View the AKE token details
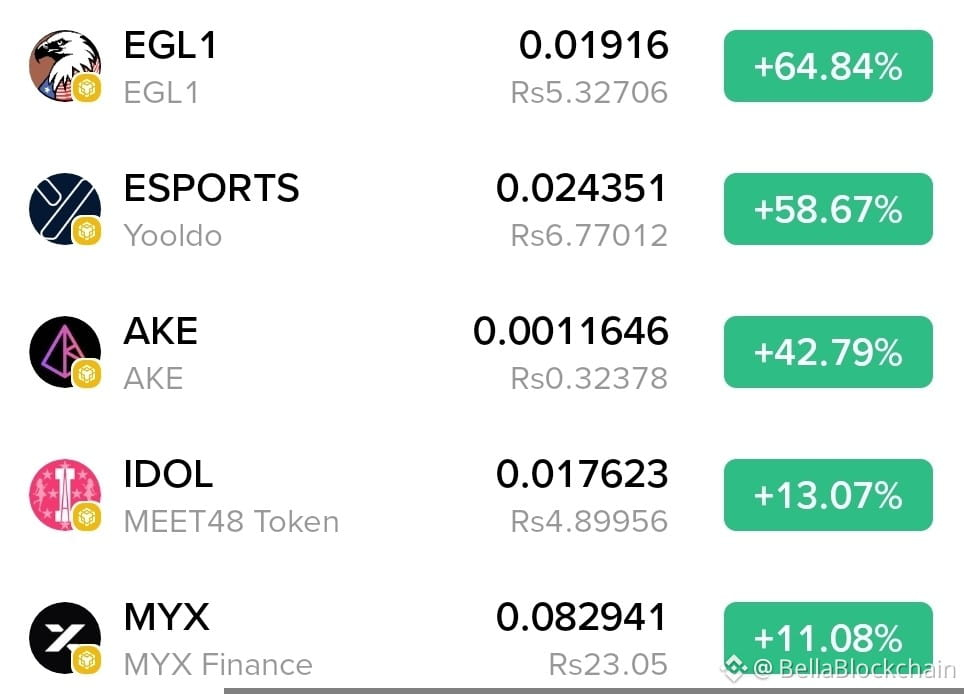The image size is (964, 694). pos(482,352)
